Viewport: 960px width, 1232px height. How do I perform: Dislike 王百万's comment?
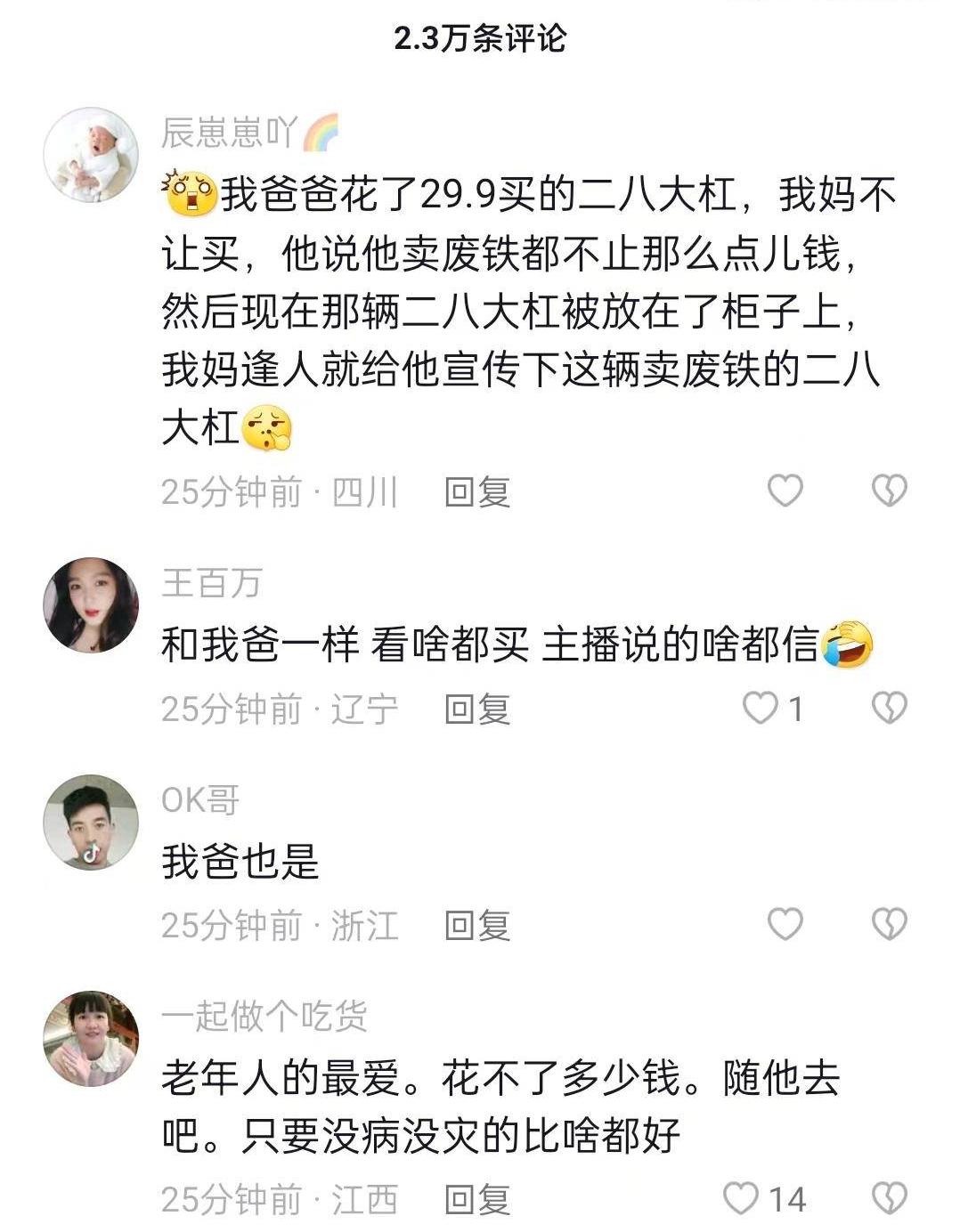click(888, 709)
